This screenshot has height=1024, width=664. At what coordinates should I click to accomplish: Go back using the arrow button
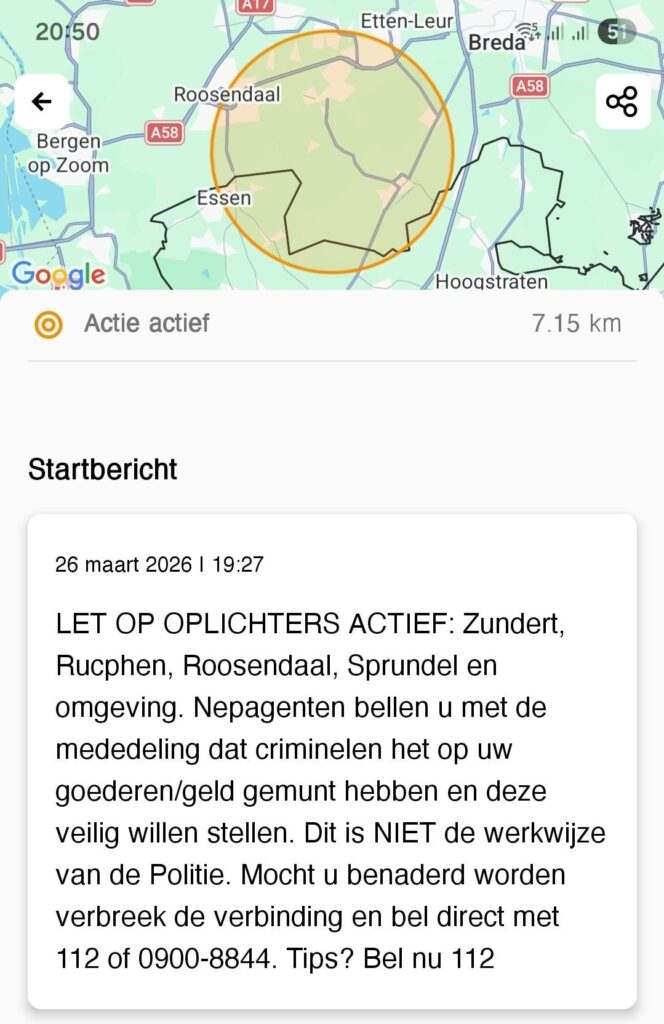tap(42, 101)
